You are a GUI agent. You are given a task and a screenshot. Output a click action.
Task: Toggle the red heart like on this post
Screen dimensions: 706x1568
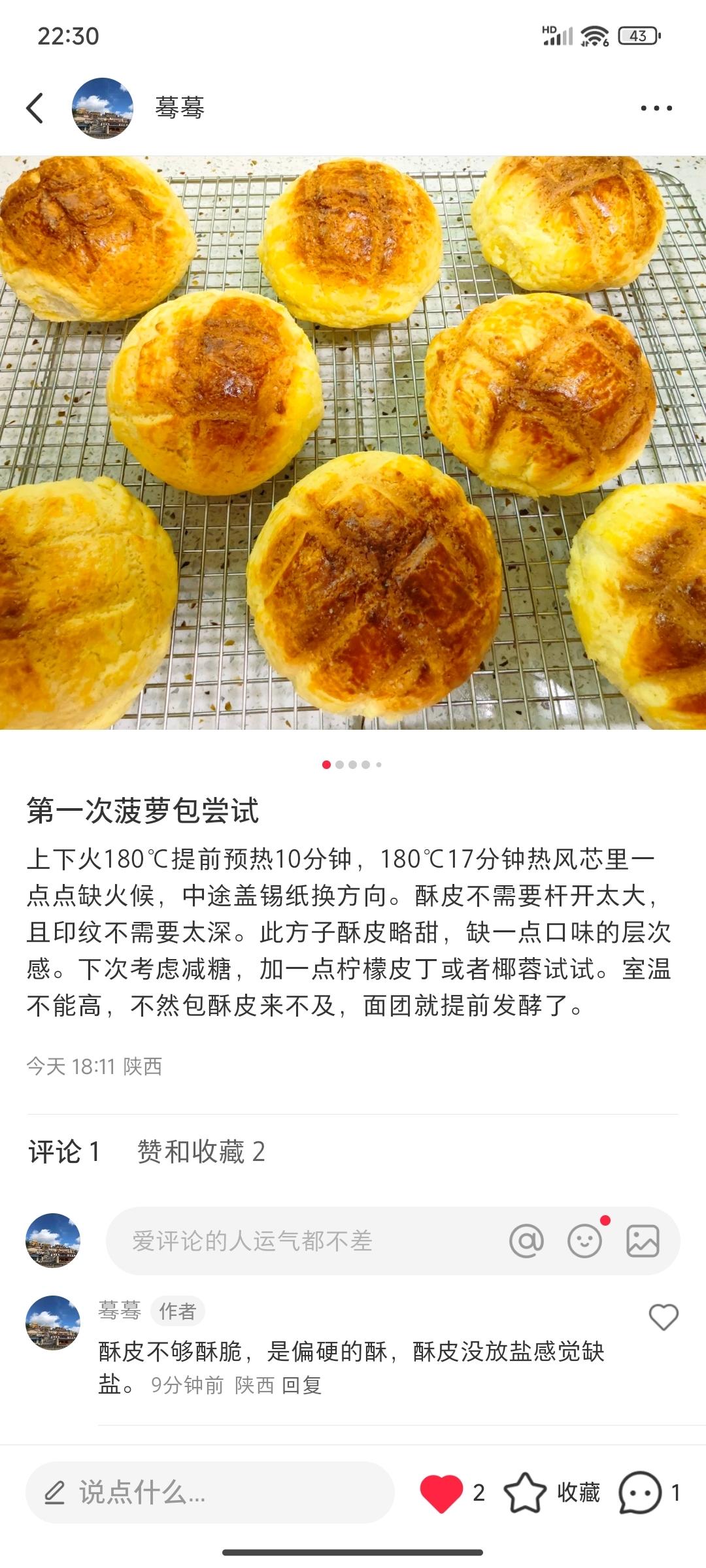(441, 1493)
